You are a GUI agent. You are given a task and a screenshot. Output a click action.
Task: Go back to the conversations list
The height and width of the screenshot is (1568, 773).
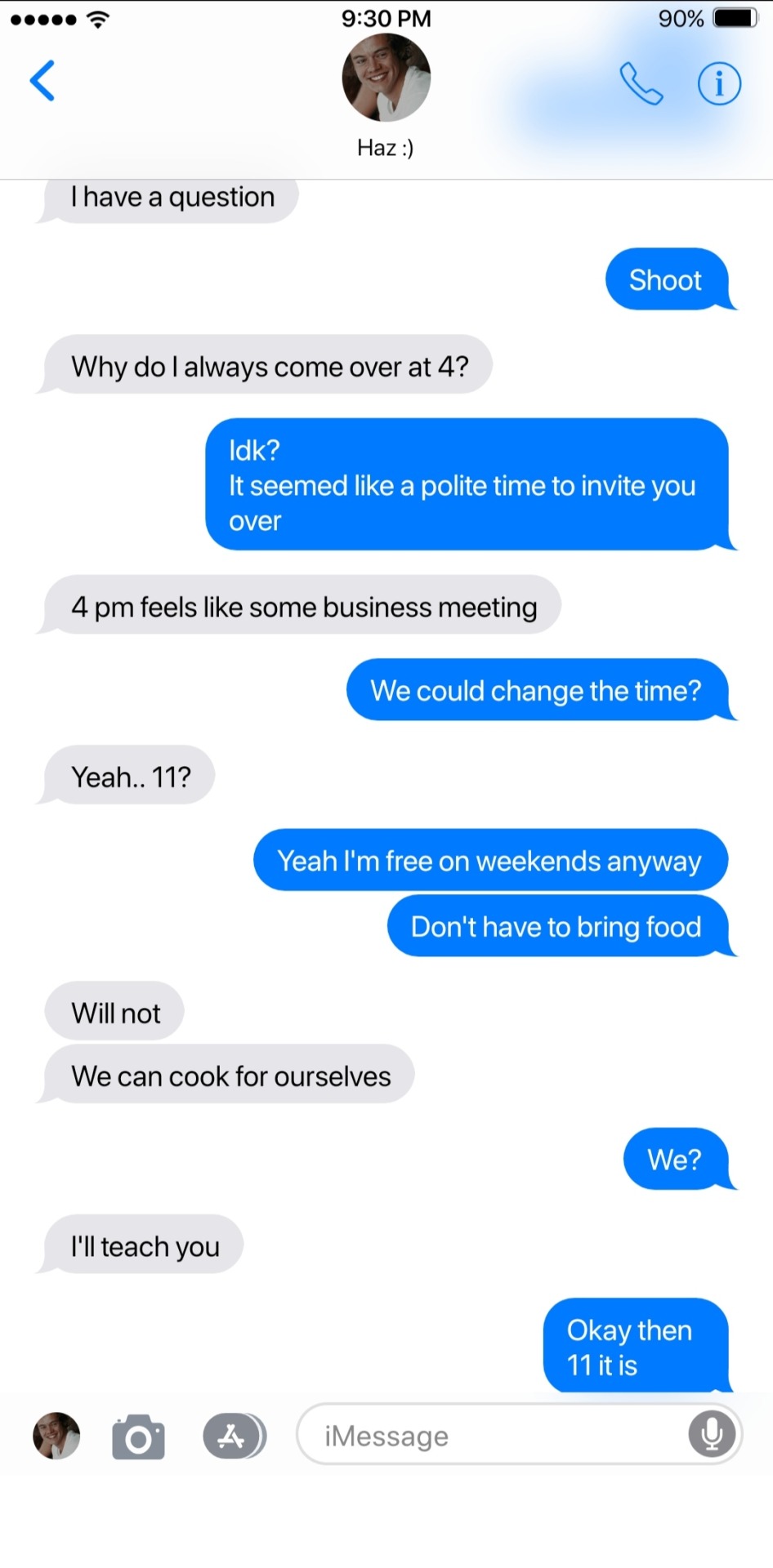[x=42, y=81]
